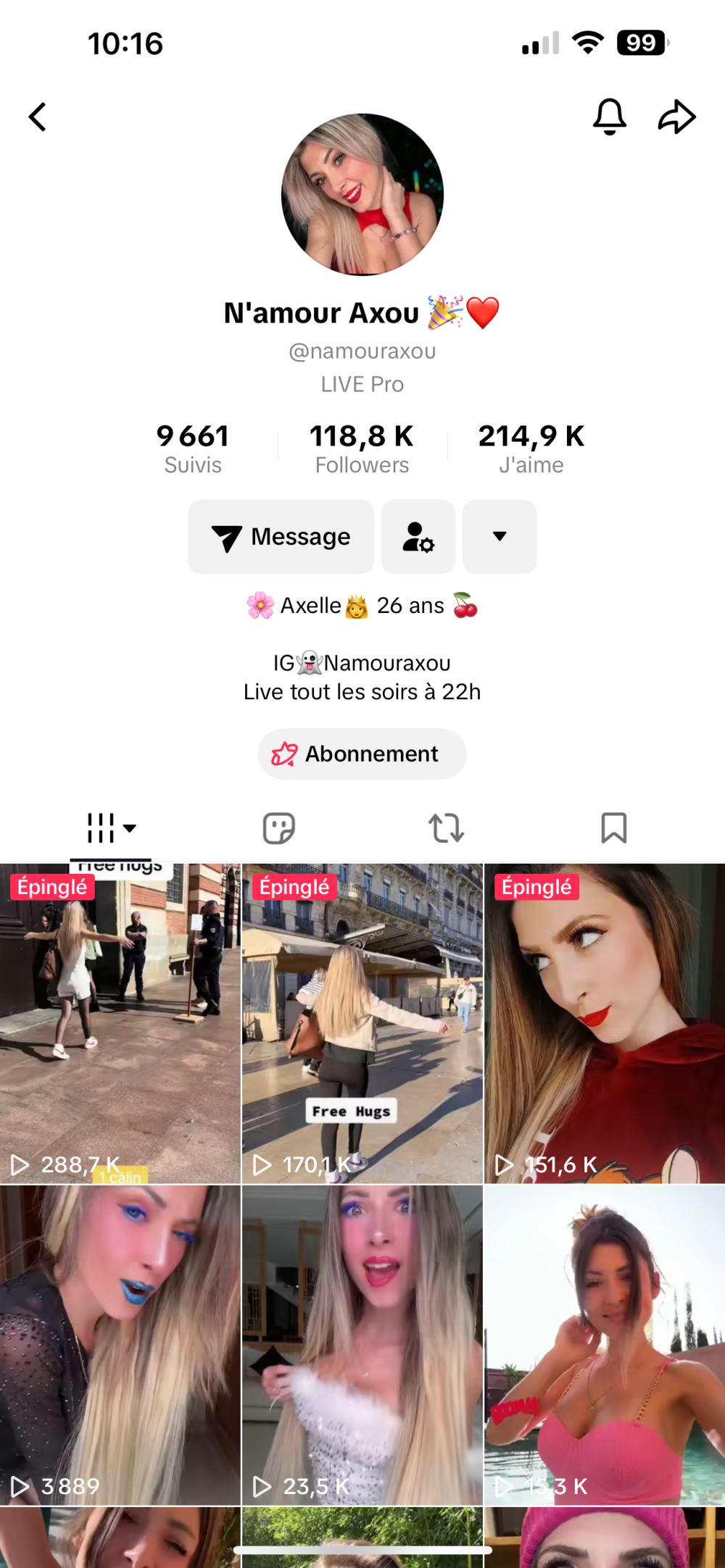Screen dimensions: 725x1568
Task: Go back using the top-left arrow
Action: coord(38,117)
